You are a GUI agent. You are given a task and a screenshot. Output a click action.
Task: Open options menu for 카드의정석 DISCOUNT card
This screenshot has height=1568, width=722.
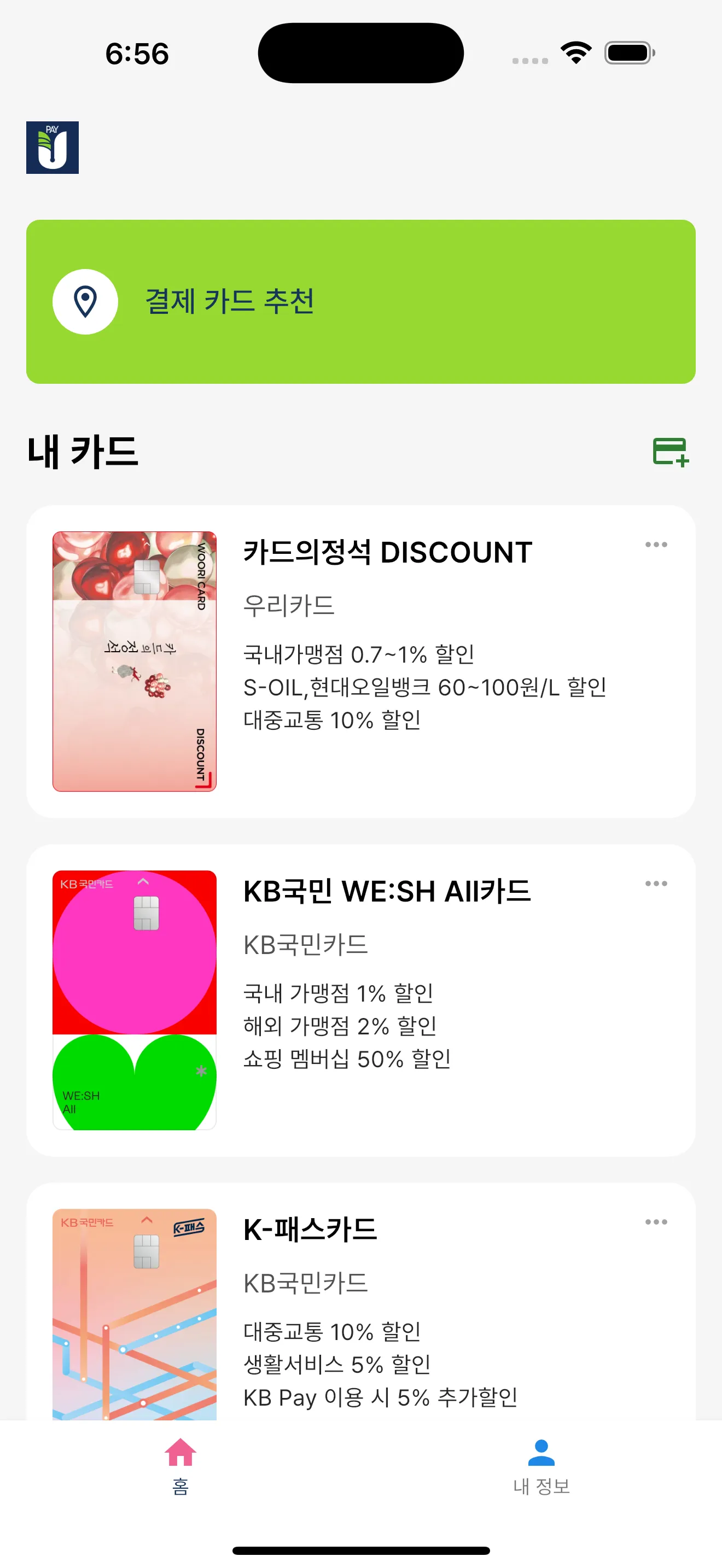pos(656,545)
